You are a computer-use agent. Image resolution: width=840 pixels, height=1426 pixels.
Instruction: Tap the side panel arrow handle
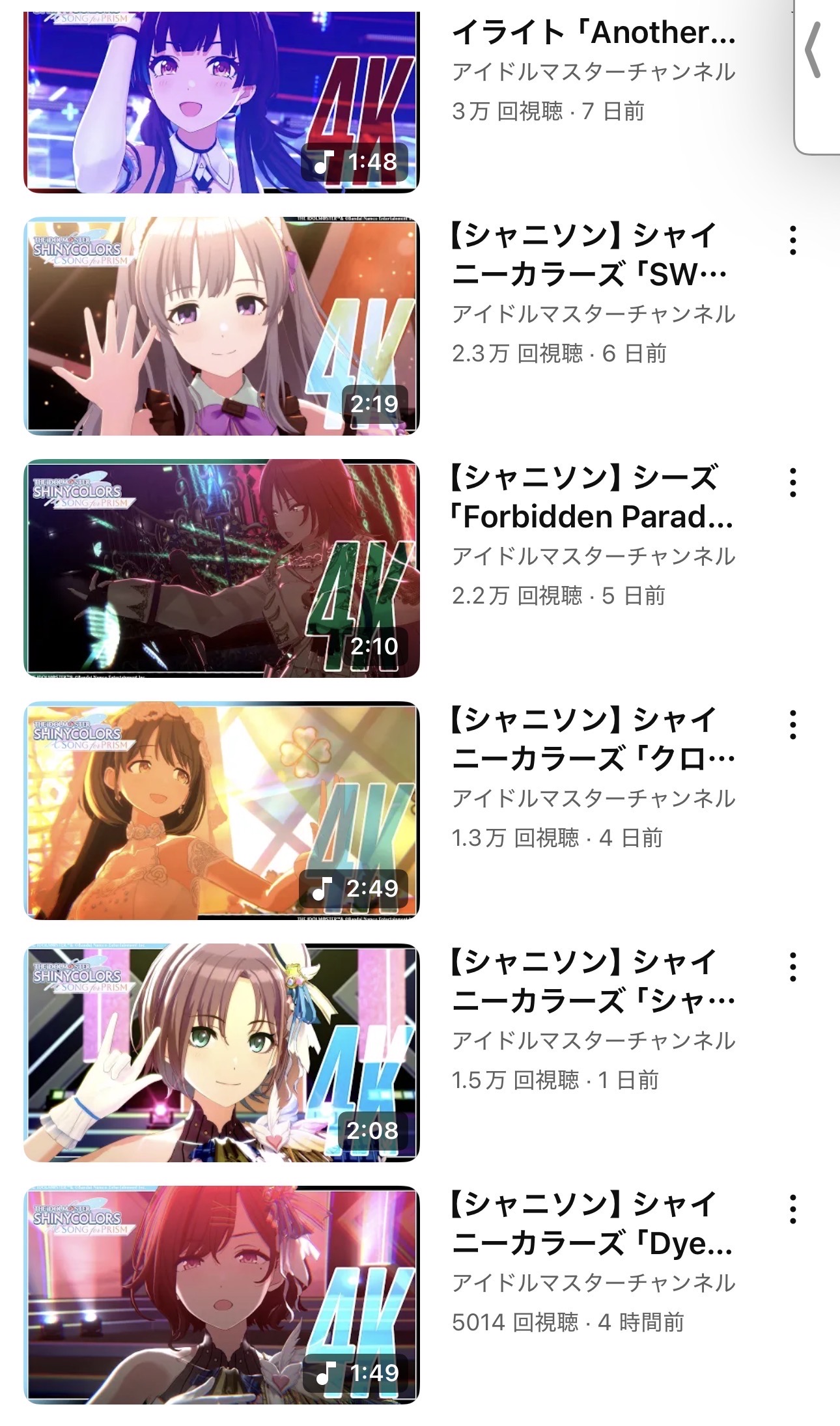click(814, 51)
